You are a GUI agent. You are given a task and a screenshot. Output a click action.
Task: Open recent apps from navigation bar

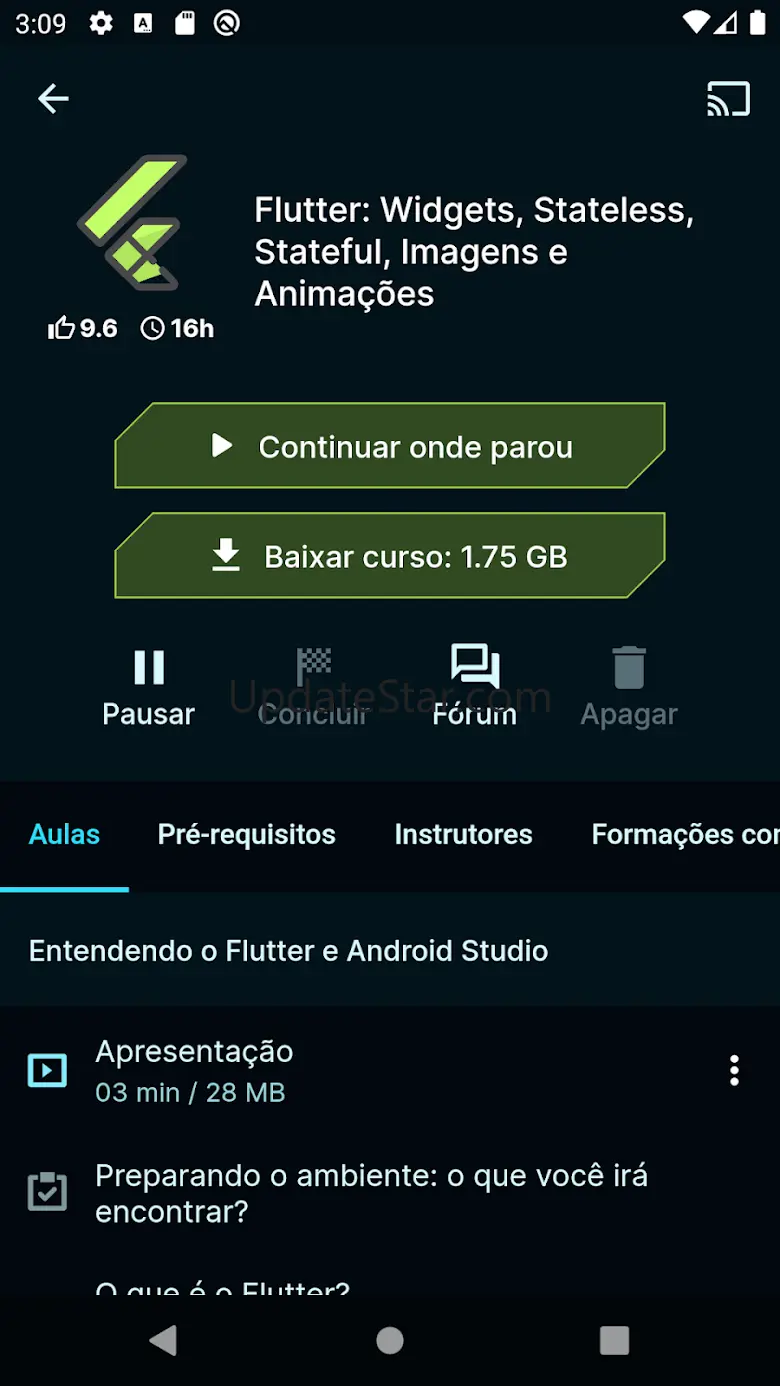point(614,1340)
